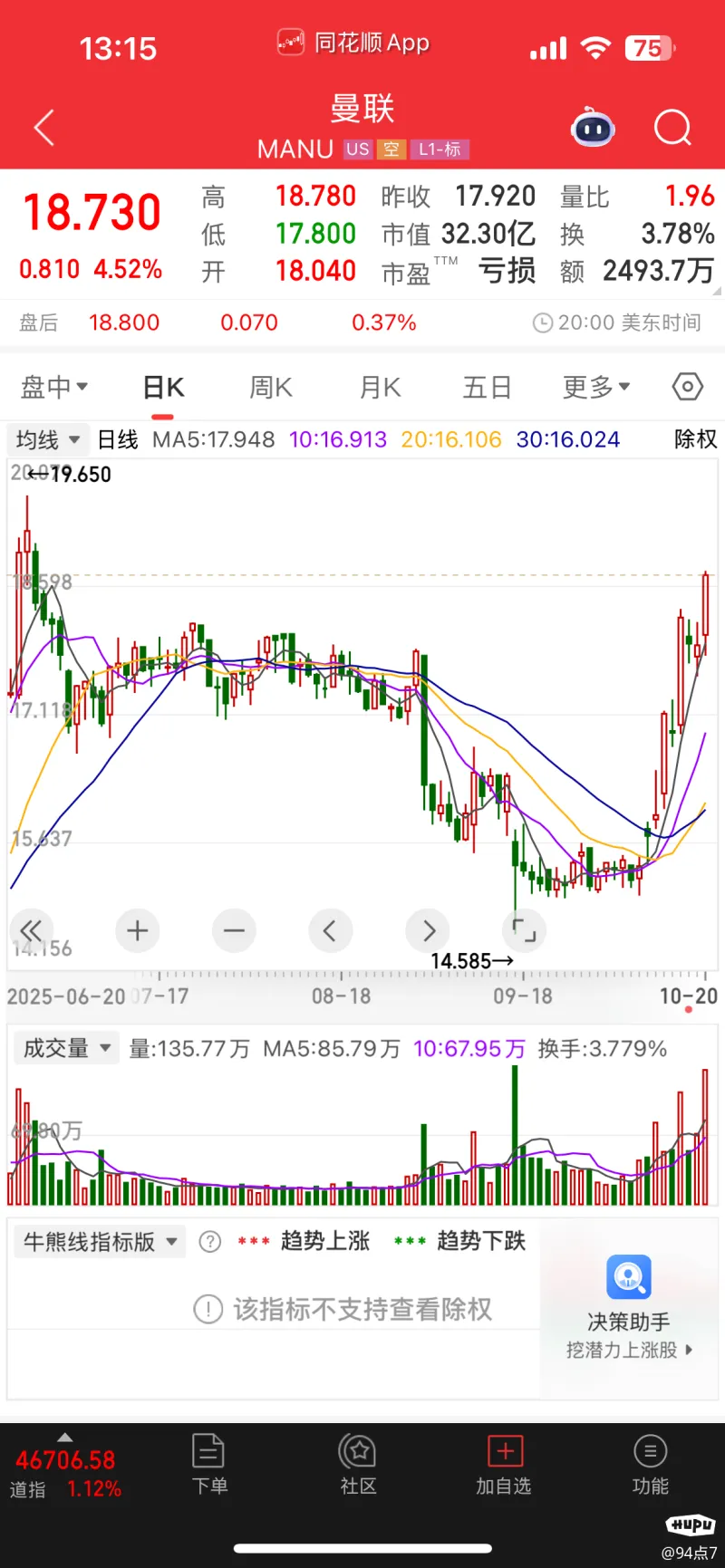Switch to the 周K weekly chart
The height and width of the screenshot is (1568, 725).
tap(270, 388)
